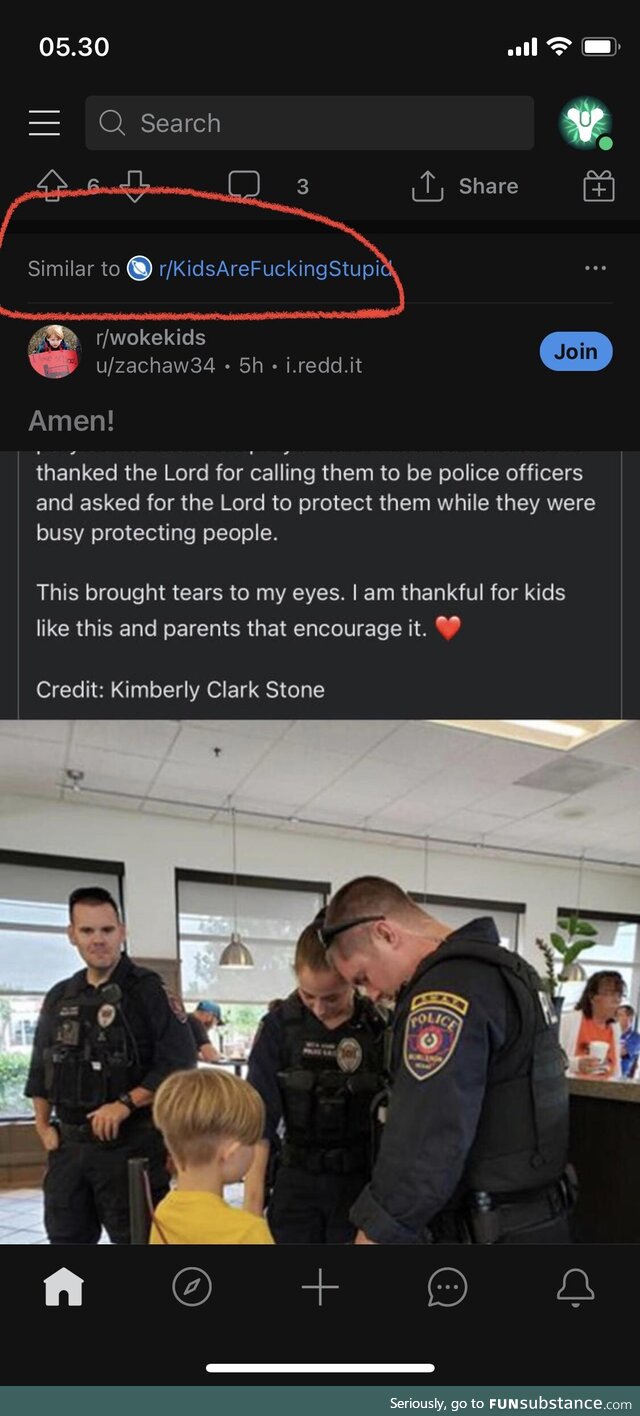Tap the Search field
Image resolution: width=640 pixels, height=1416 pixels.
309,123
